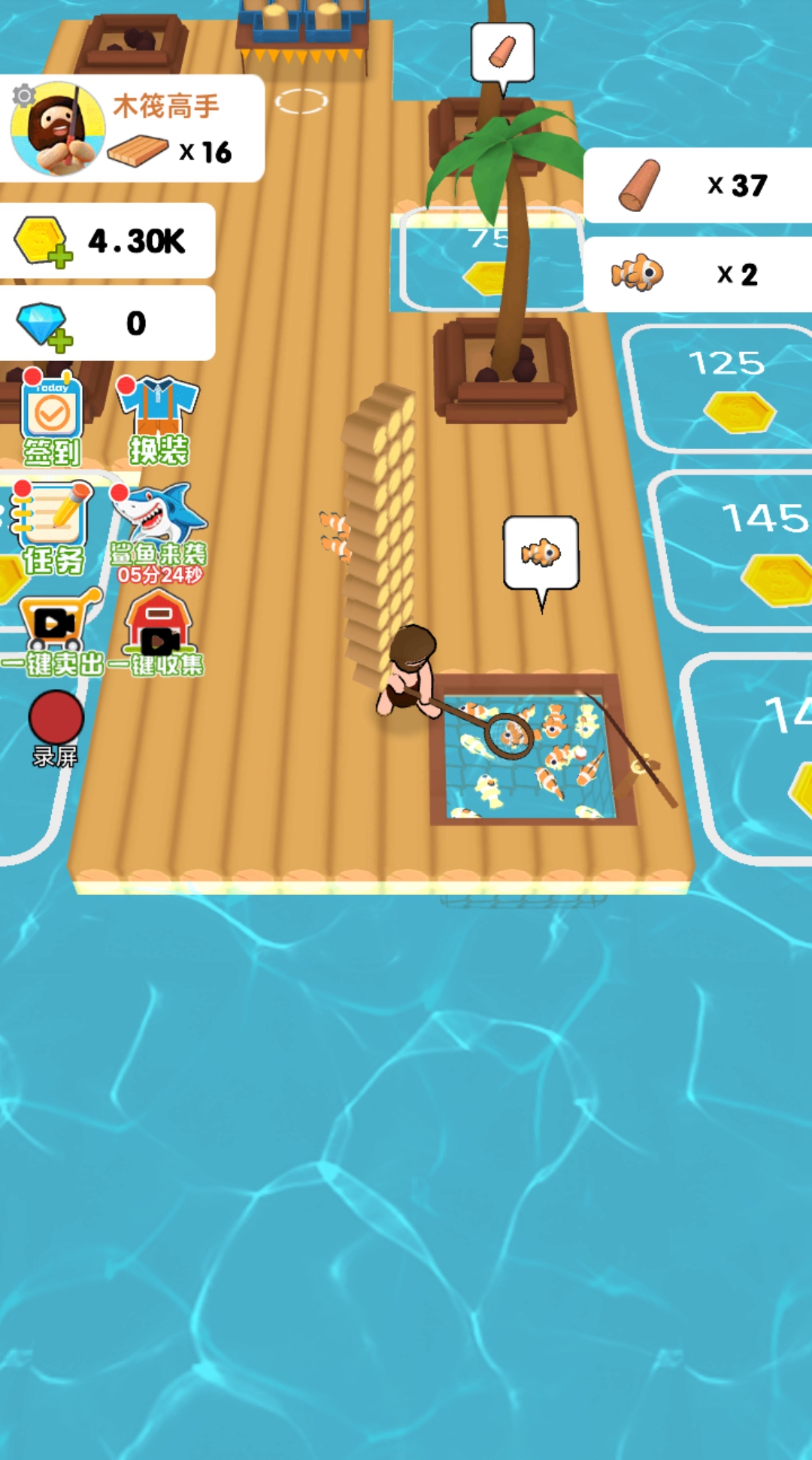Open the 签到 daily check-in
This screenshot has height=1460, width=812.
pos(51,419)
